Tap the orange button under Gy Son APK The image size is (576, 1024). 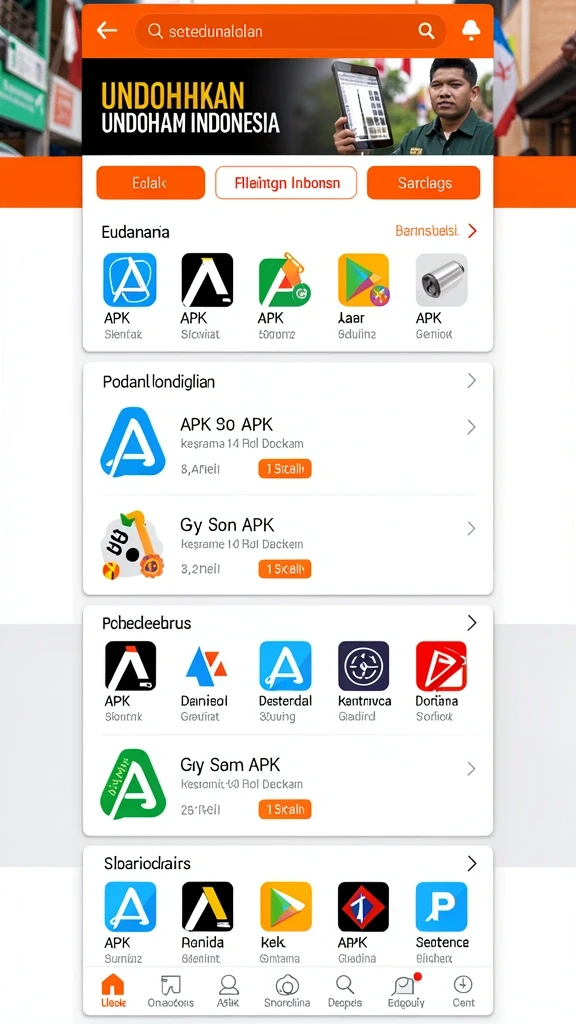pyautogui.click(x=285, y=569)
